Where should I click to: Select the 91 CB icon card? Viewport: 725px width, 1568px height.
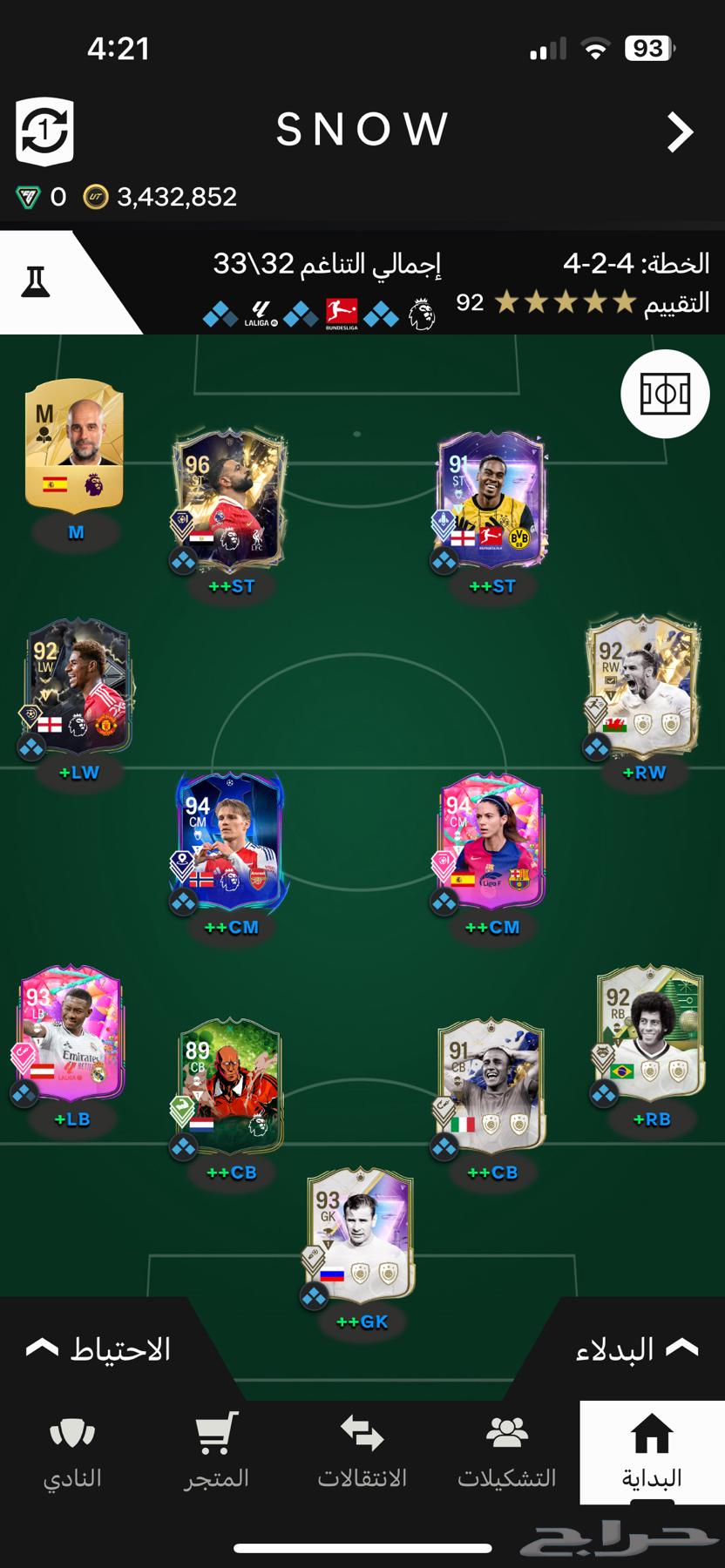492,1085
